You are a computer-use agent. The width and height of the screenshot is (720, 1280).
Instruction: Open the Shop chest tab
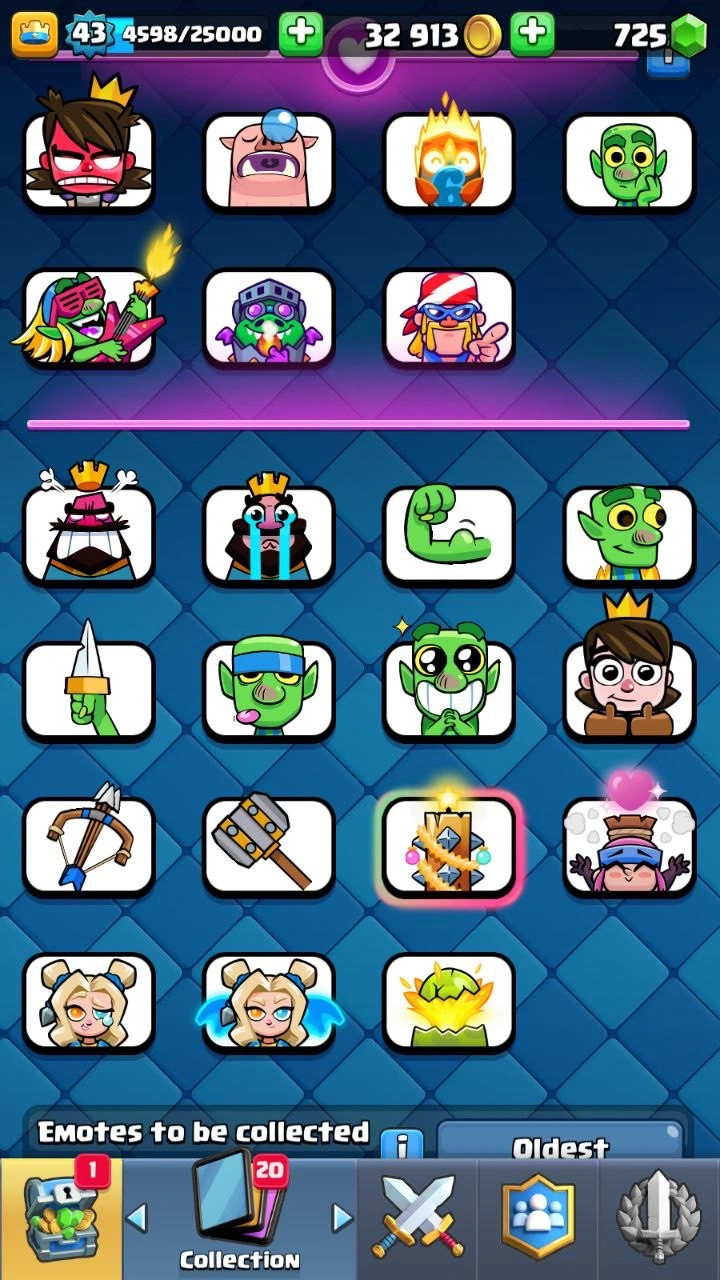click(60, 1220)
